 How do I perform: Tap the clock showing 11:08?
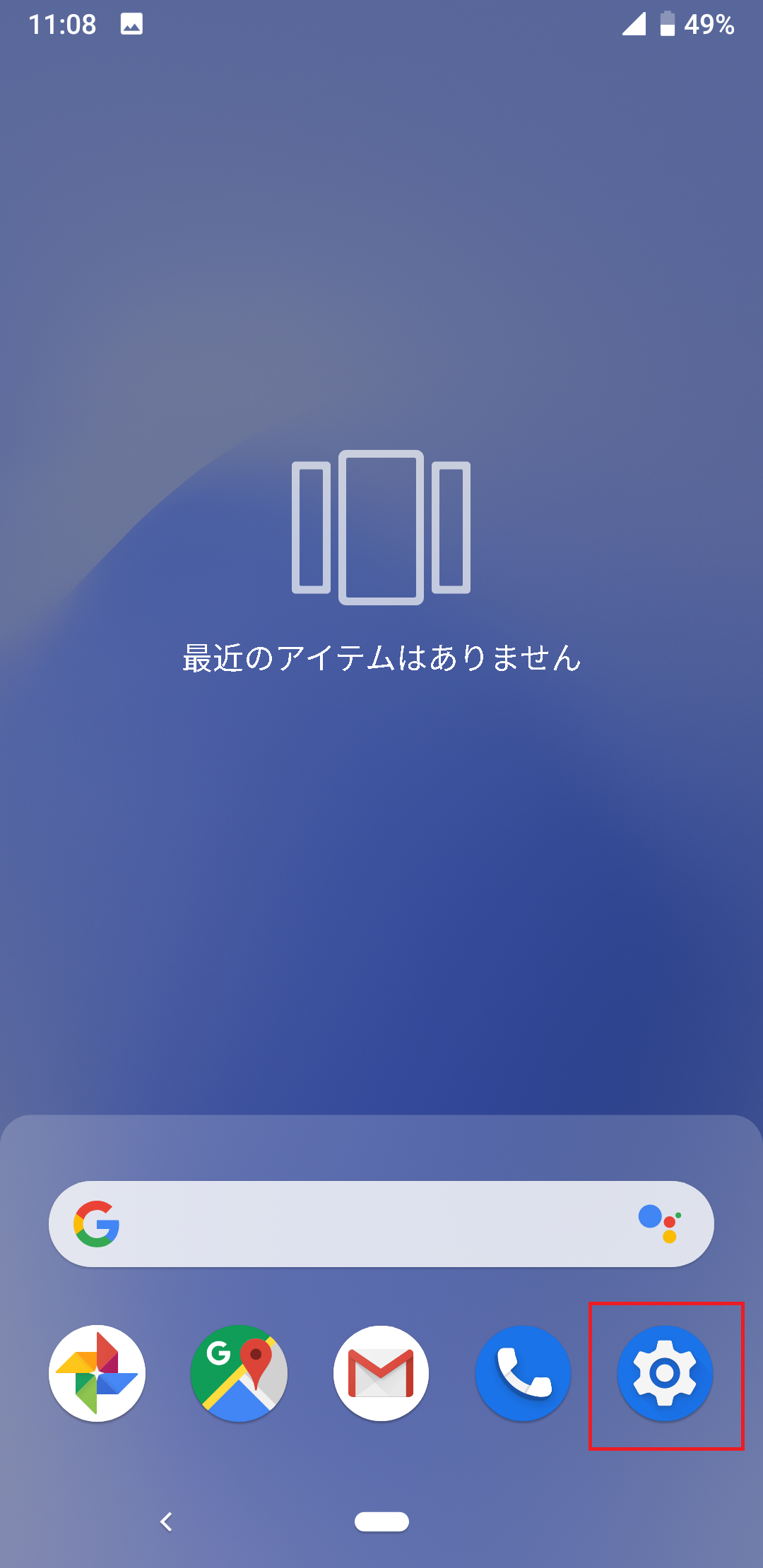click(x=64, y=24)
